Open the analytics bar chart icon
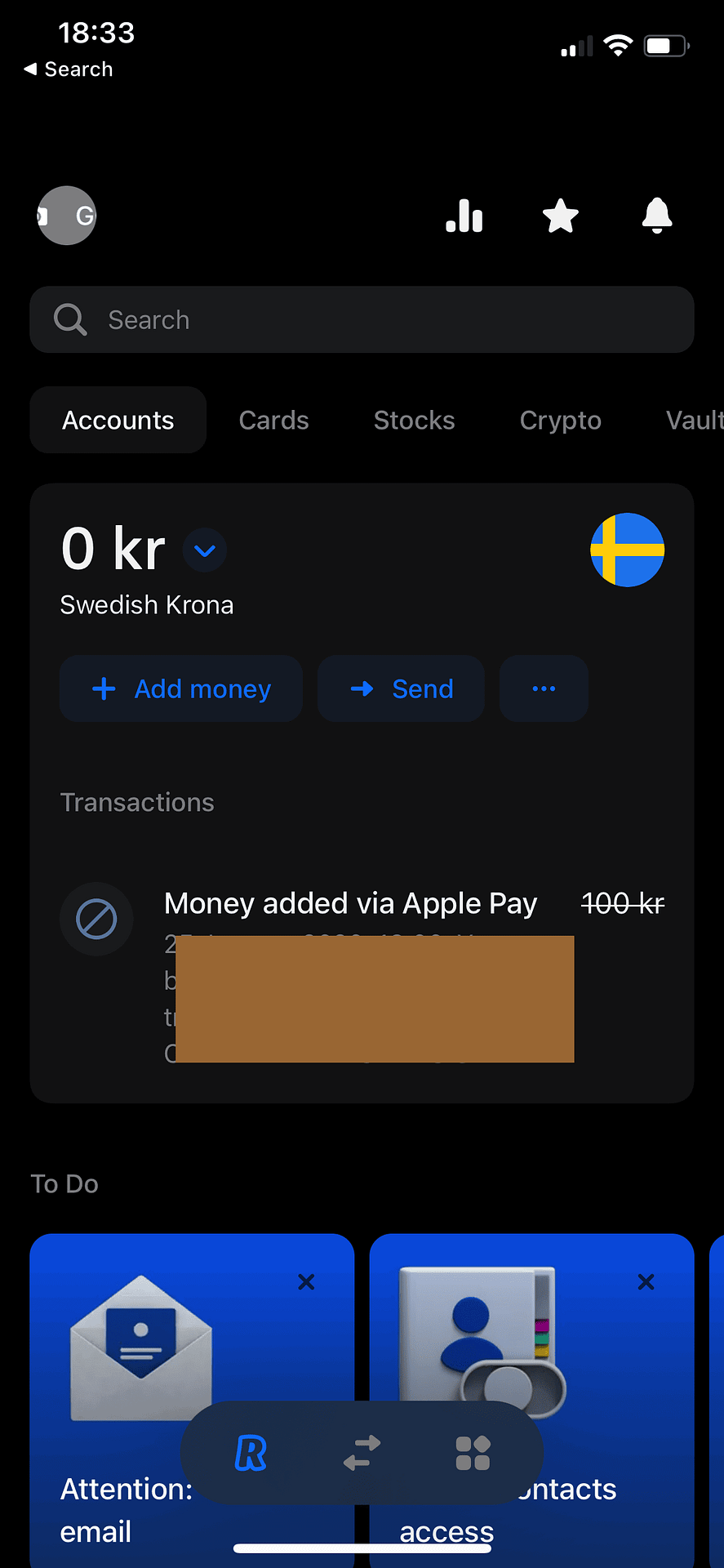The width and height of the screenshot is (724, 1568). [x=464, y=216]
